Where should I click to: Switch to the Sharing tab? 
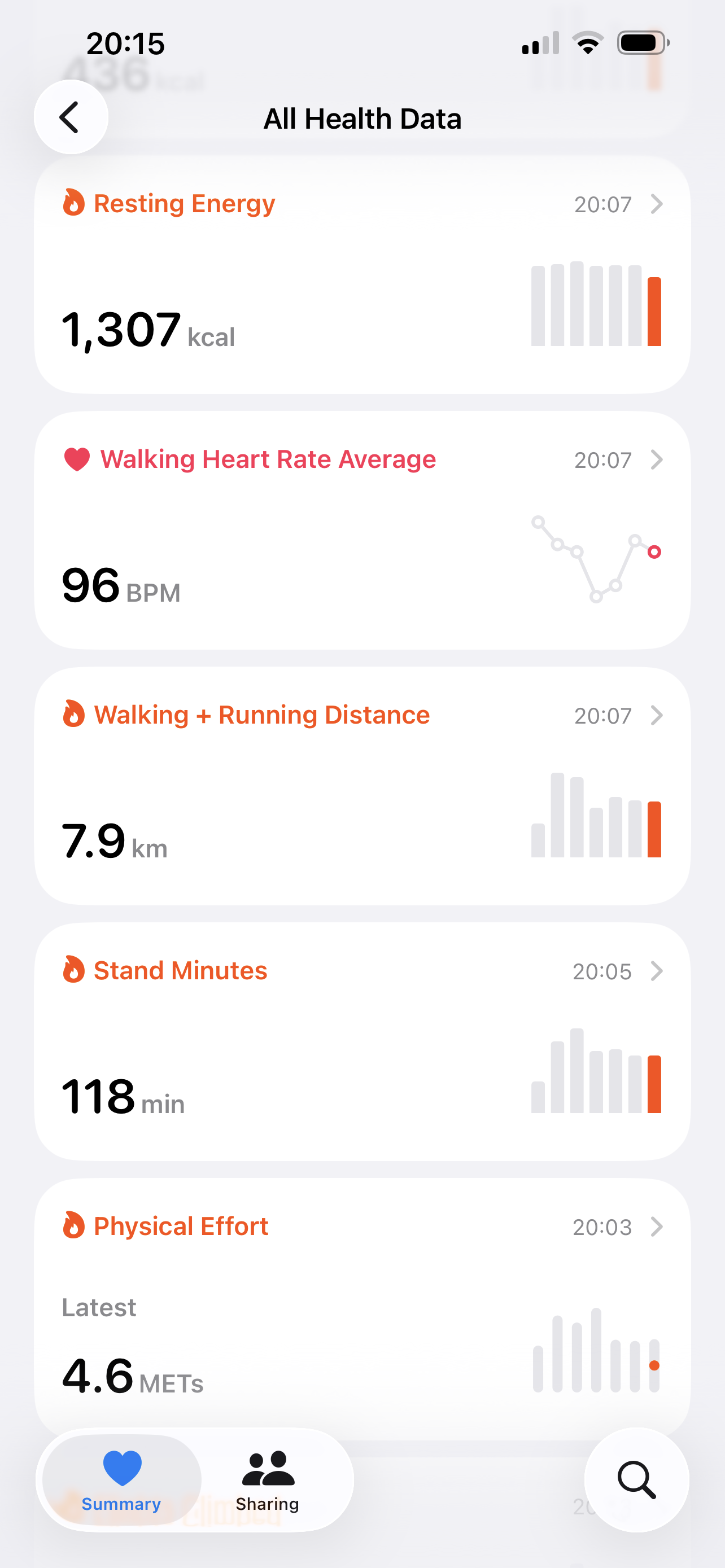pyautogui.click(x=268, y=1480)
